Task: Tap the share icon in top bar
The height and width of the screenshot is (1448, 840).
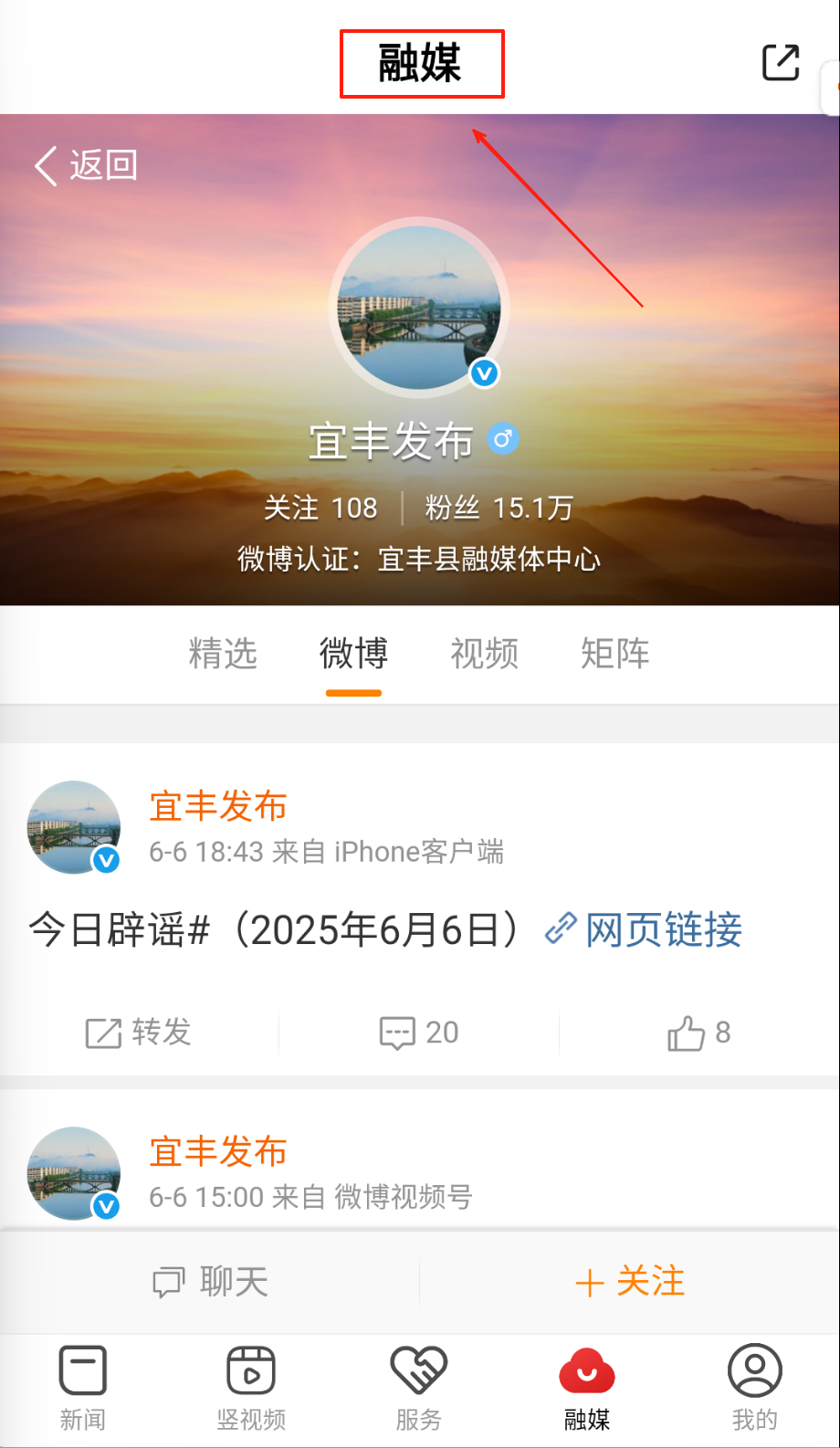Action: coord(781,62)
